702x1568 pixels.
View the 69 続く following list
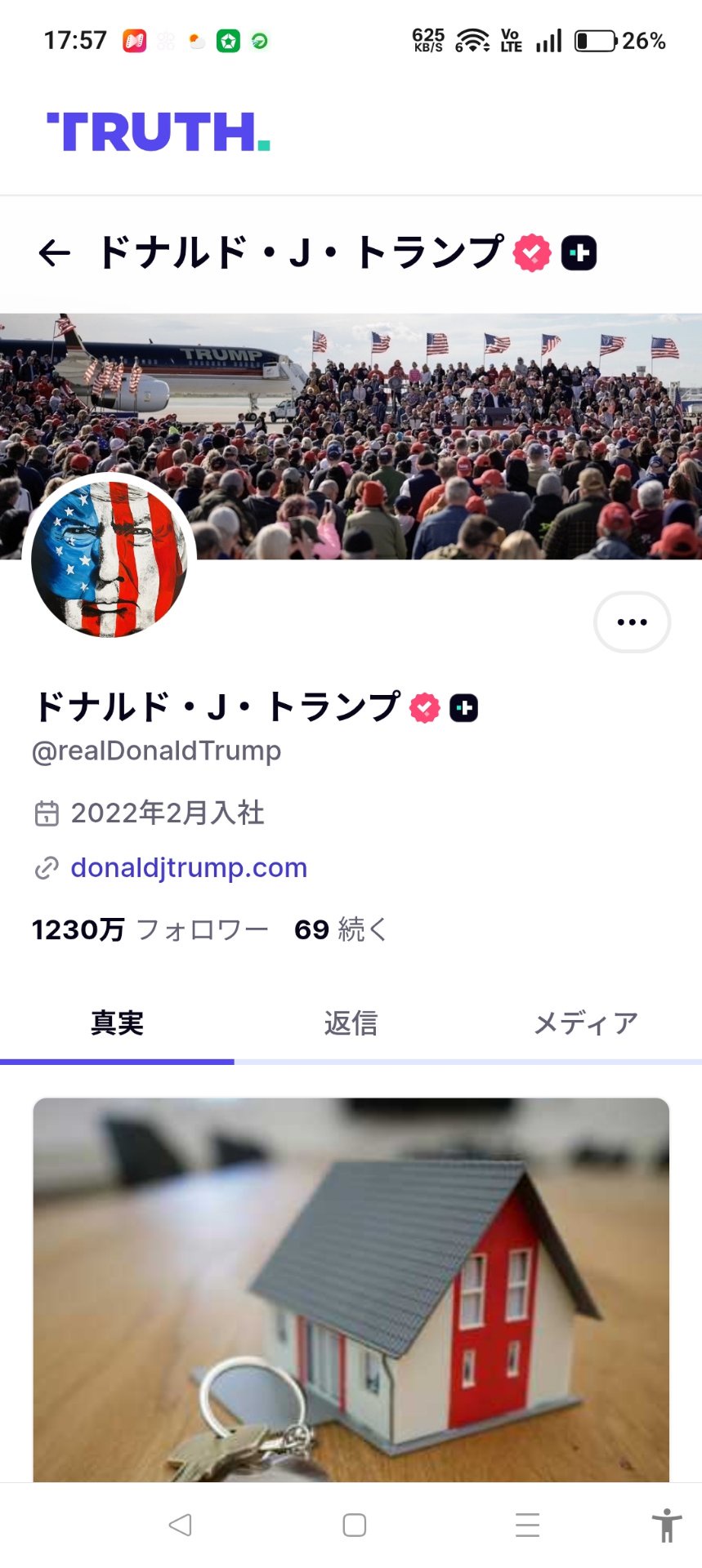point(340,929)
